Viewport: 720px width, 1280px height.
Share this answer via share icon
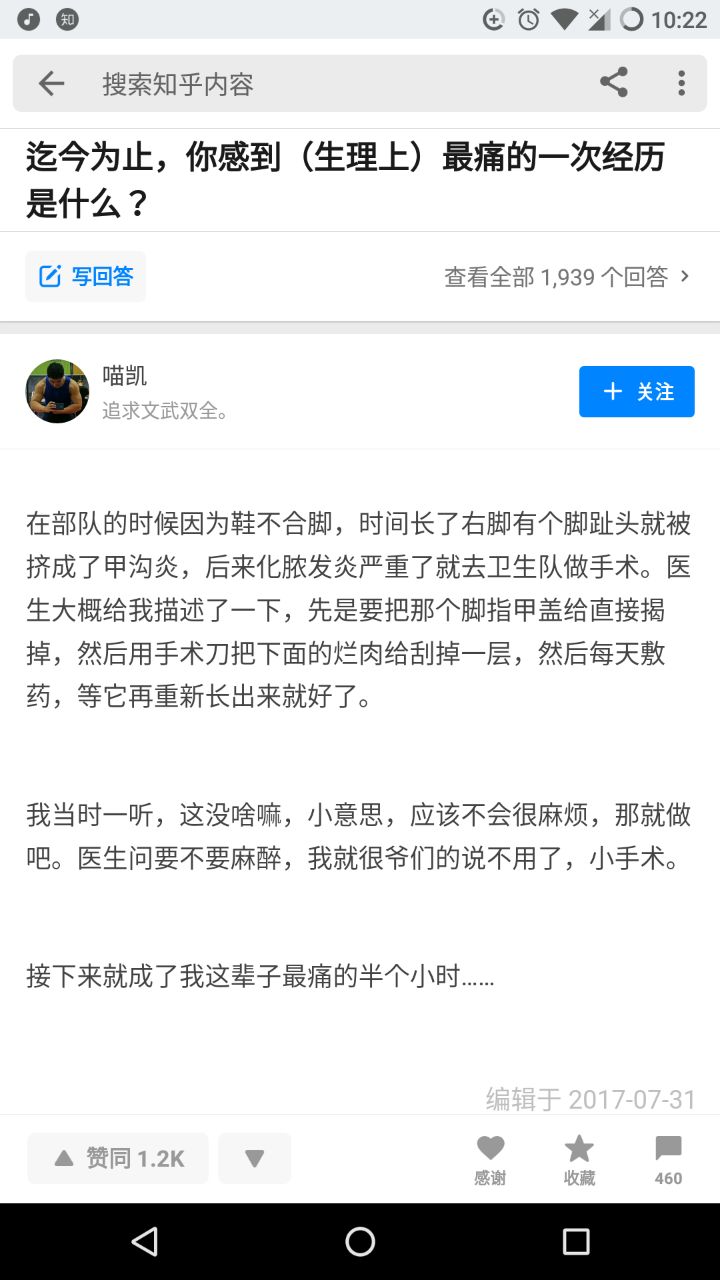click(x=613, y=83)
